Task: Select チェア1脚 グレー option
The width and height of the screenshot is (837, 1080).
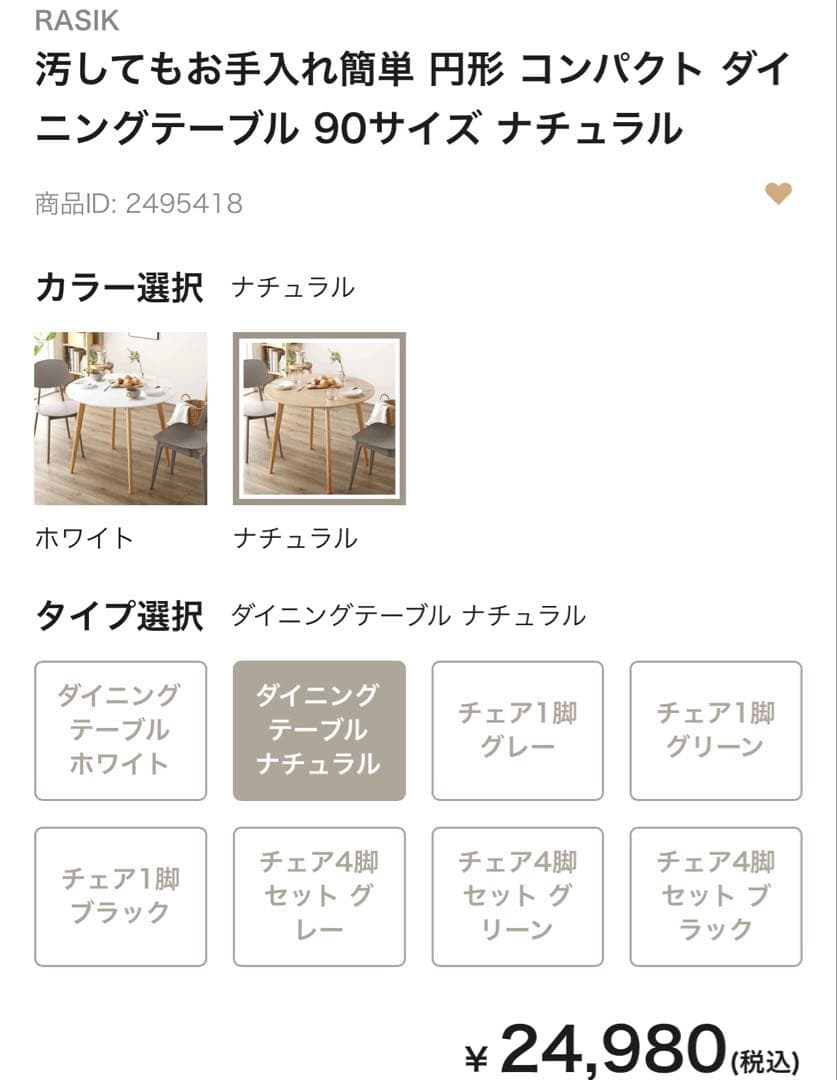Action: tap(517, 730)
